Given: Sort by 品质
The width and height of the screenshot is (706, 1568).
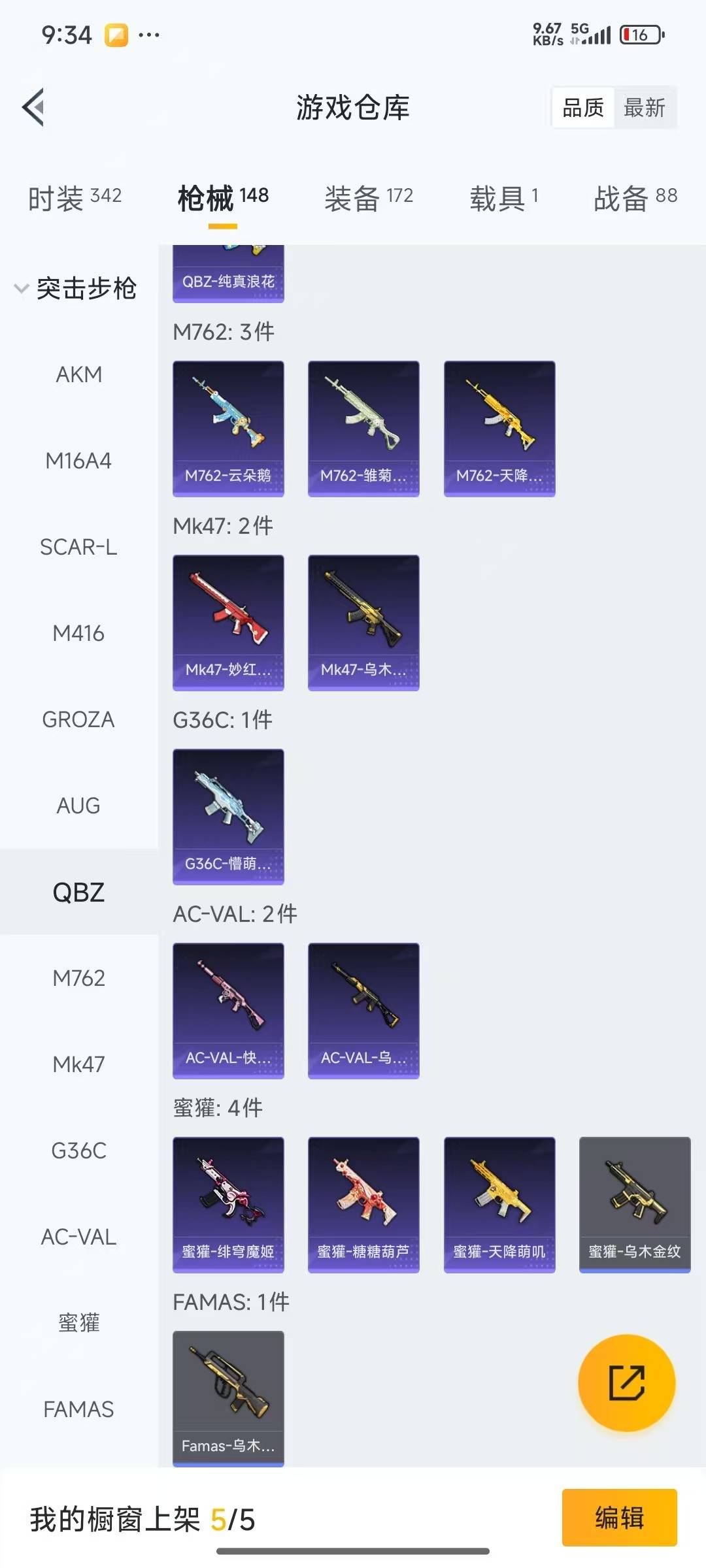Looking at the screenshot, I should click(583, 108).
